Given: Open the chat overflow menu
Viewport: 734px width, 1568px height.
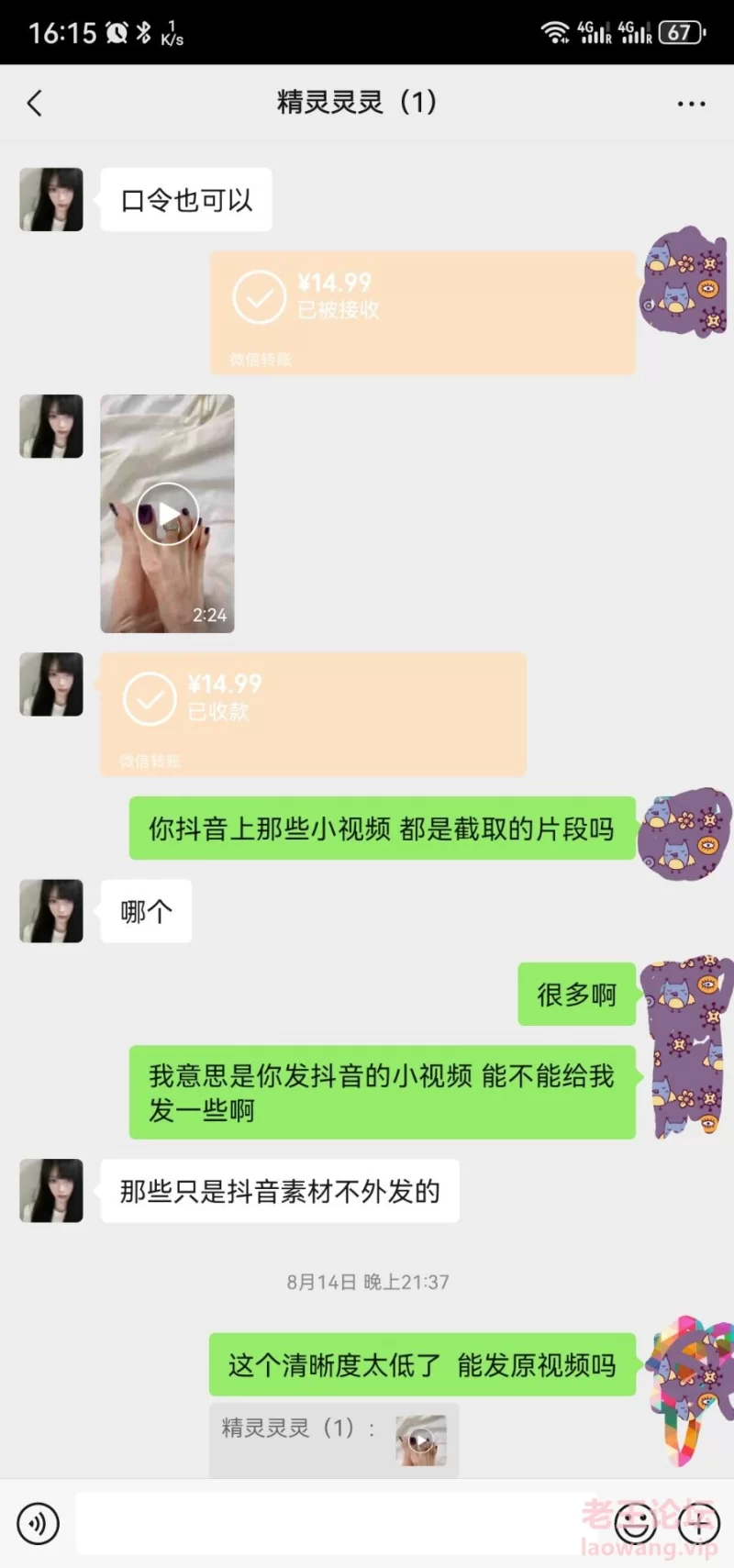Looking at the screenshot, I should 691,104.
